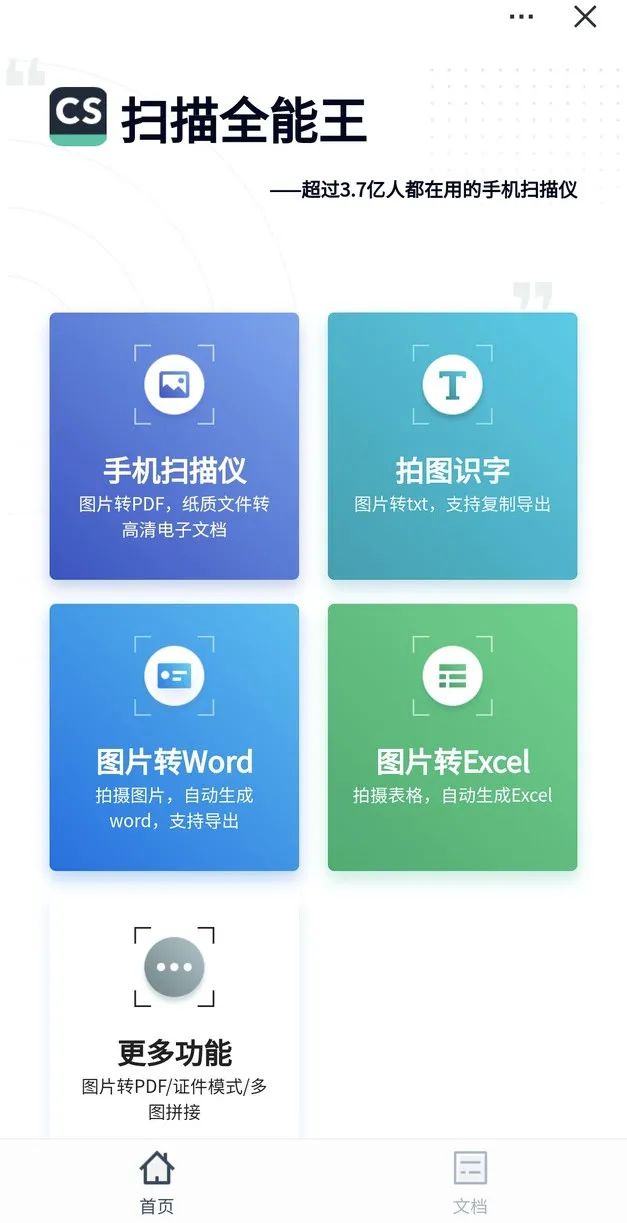Close the mini program with the X
627x1223 pixels.
click(585, 16)
